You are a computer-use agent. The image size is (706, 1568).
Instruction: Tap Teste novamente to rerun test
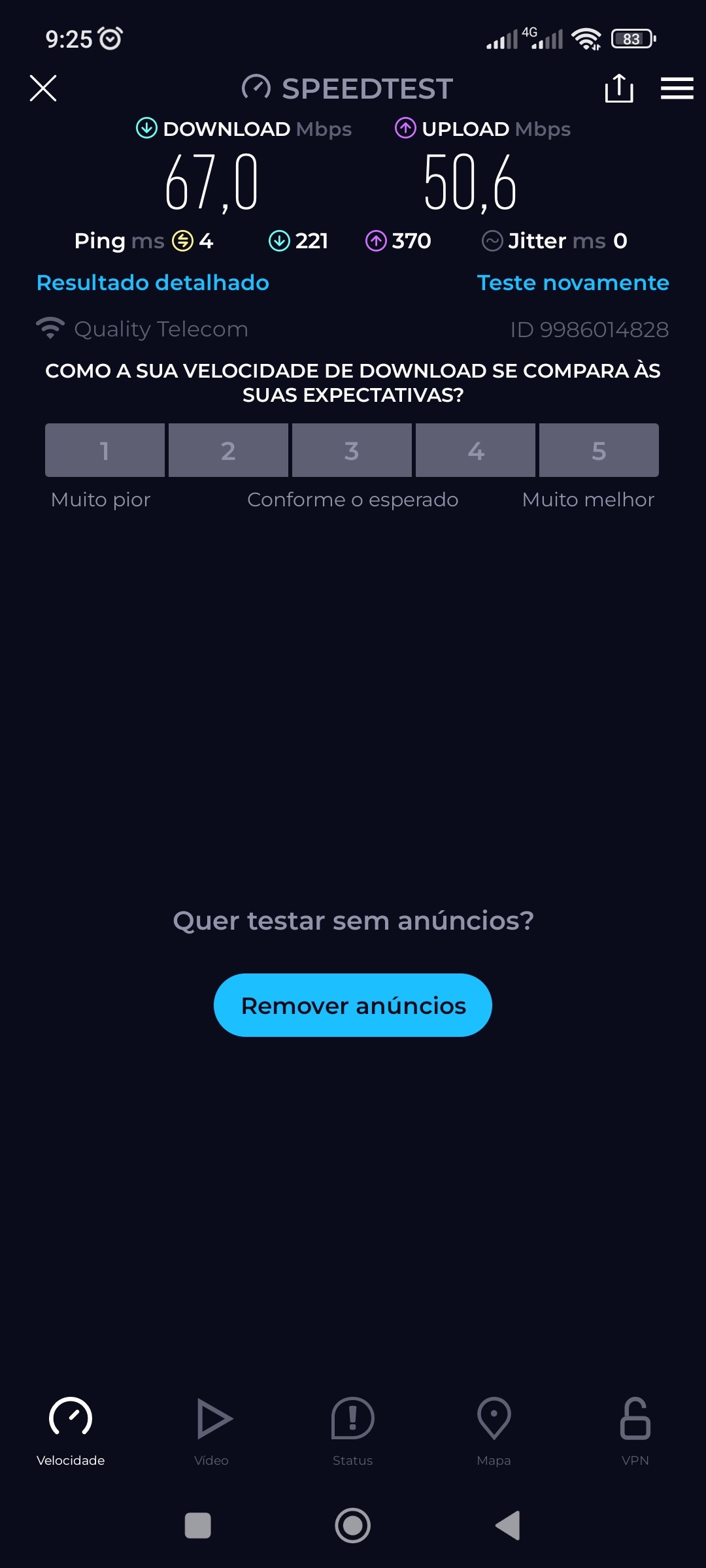point(573,283)
